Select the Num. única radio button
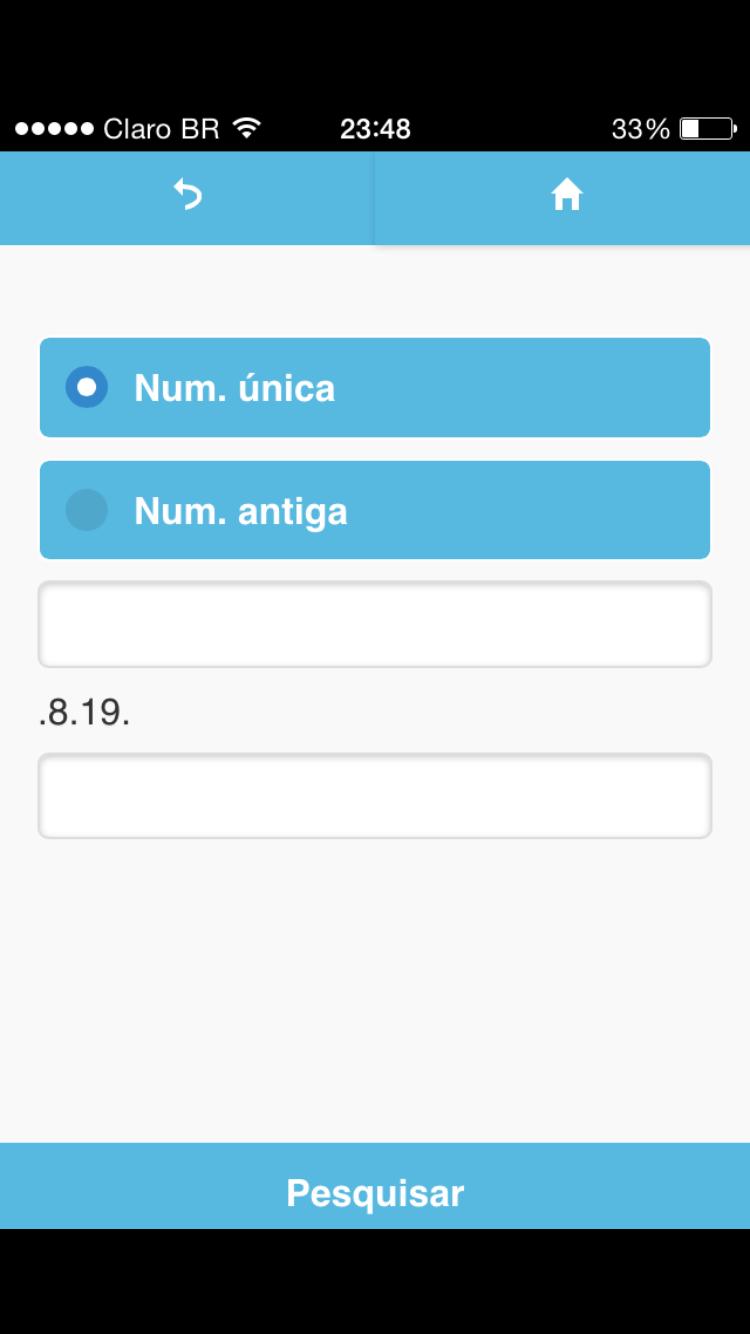 click(87, 388)
